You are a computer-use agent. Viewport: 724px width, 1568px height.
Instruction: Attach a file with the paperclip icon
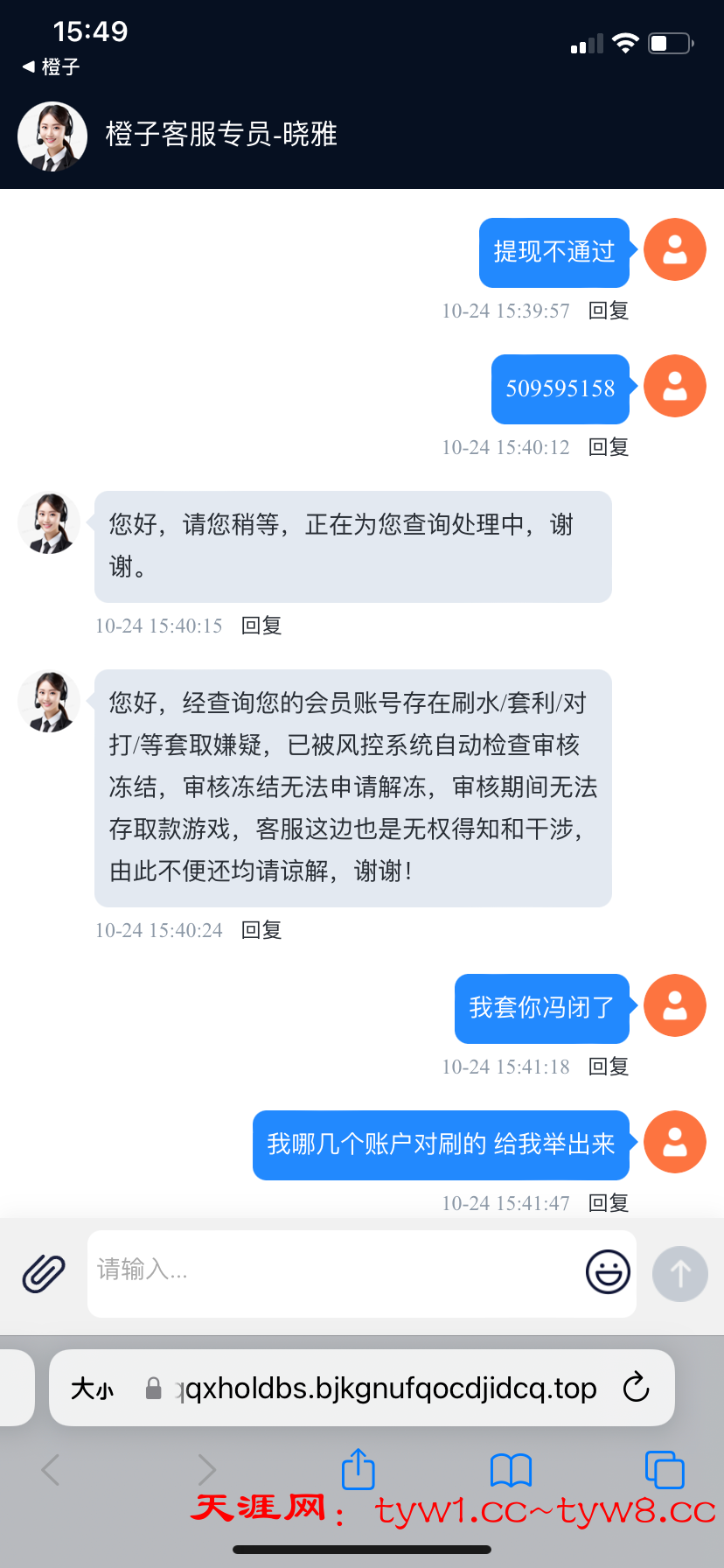(44, 1272)
